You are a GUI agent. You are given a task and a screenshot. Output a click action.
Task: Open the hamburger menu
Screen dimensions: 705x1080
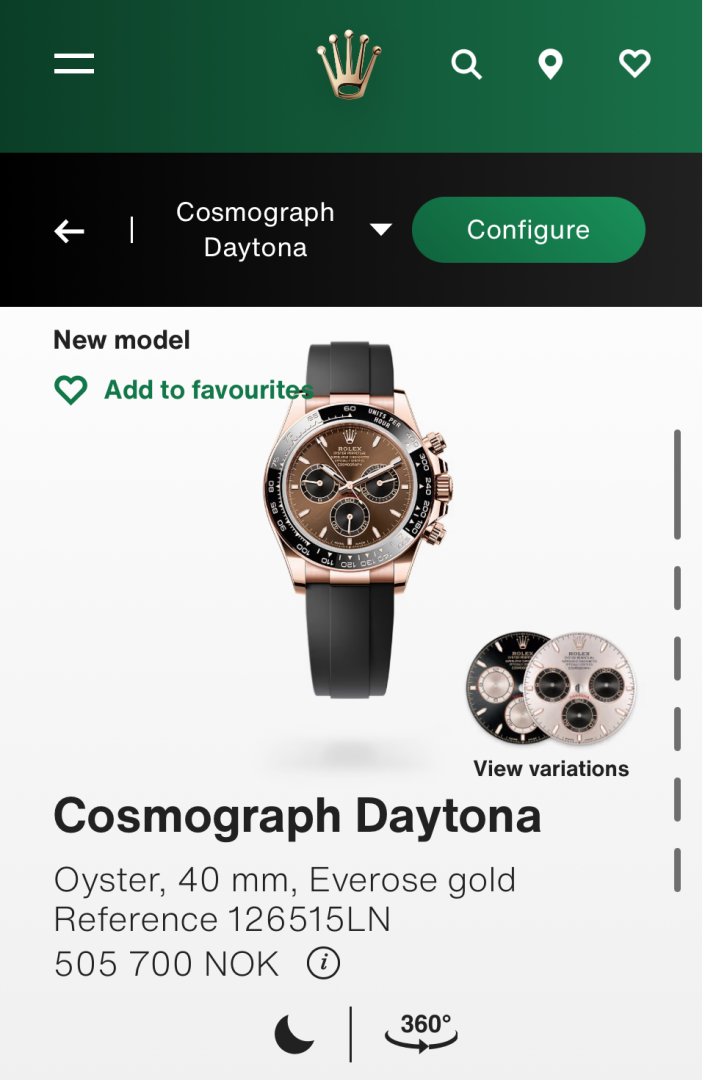(74, 64)
